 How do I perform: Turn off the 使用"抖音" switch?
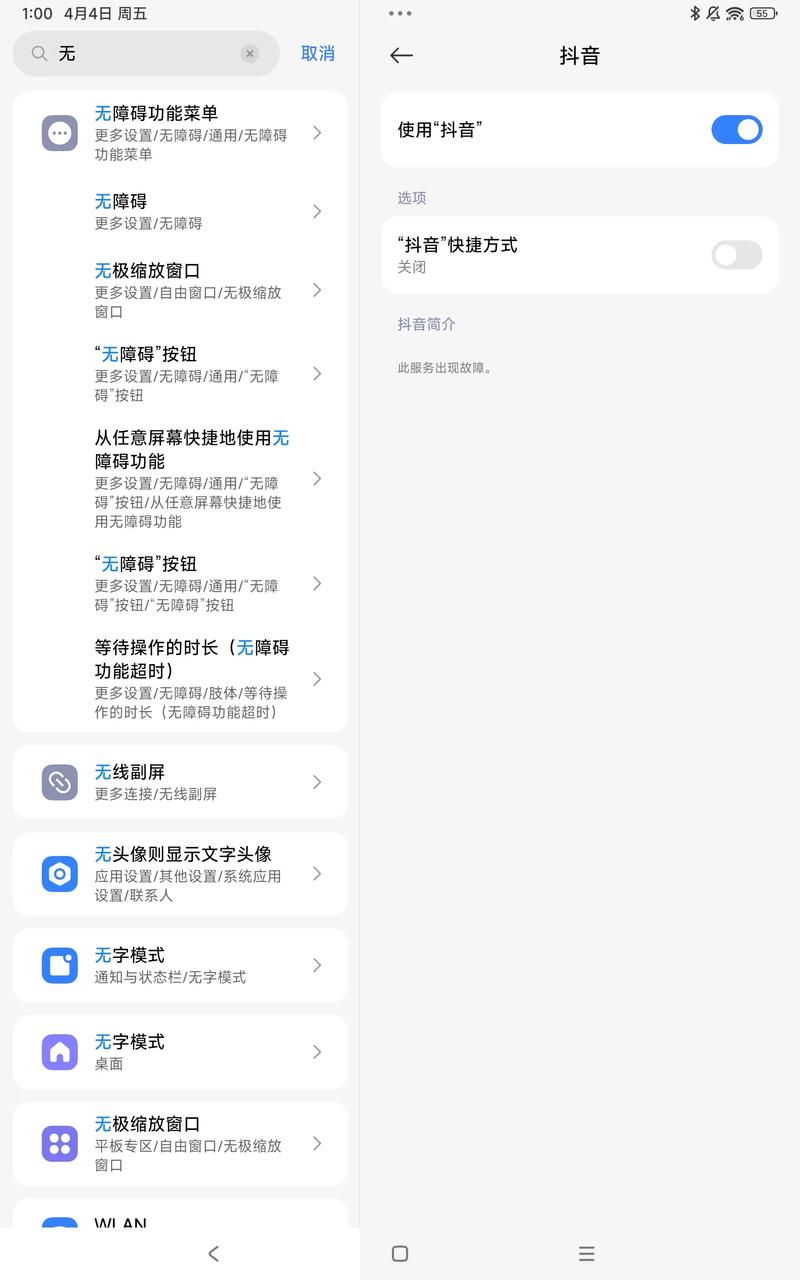tap(736, 130)
